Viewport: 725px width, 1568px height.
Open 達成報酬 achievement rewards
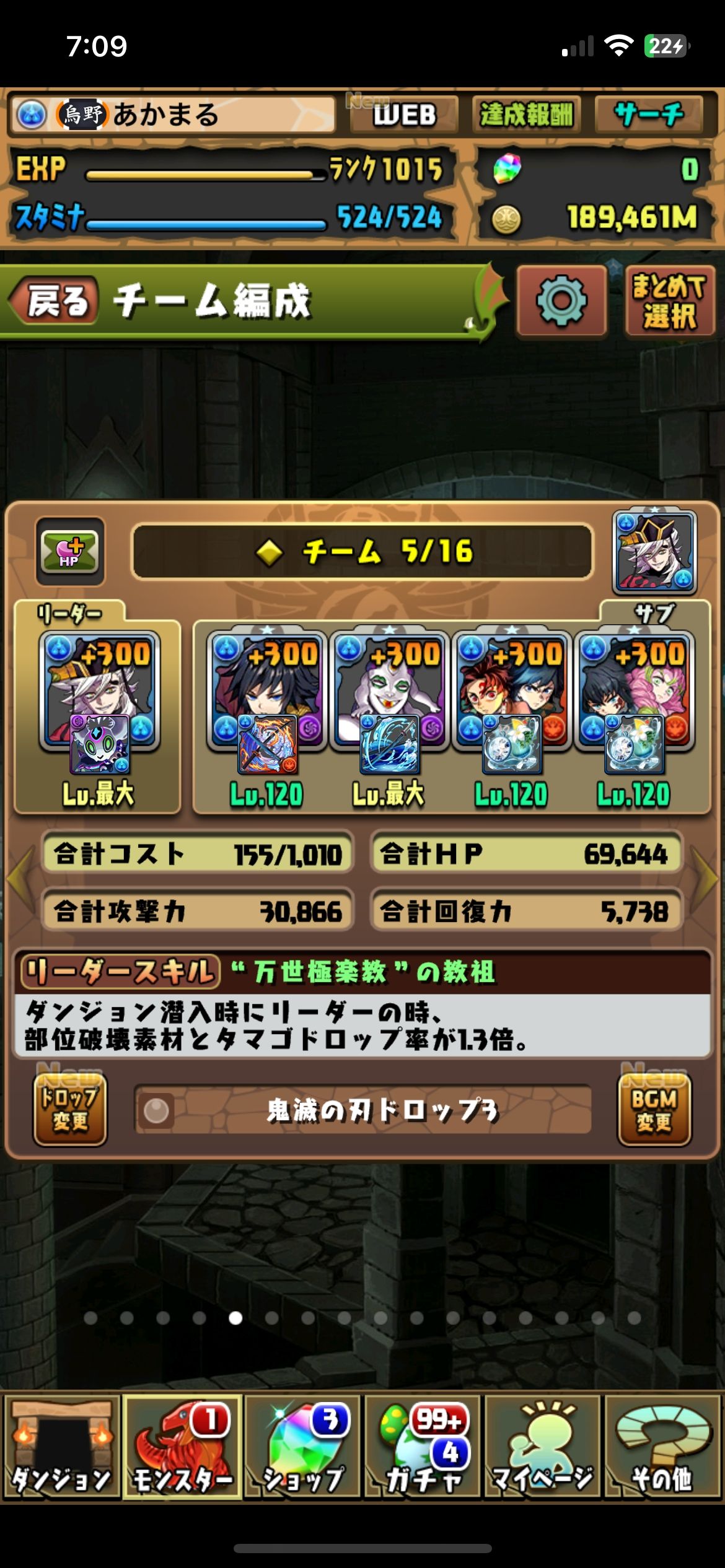tap(526, 115)
